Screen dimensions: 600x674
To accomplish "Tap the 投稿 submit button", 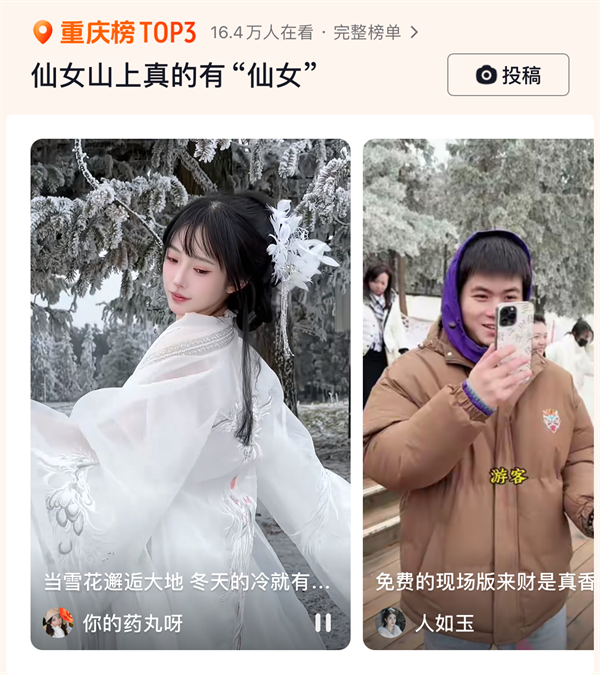I will tap(508, 75).
